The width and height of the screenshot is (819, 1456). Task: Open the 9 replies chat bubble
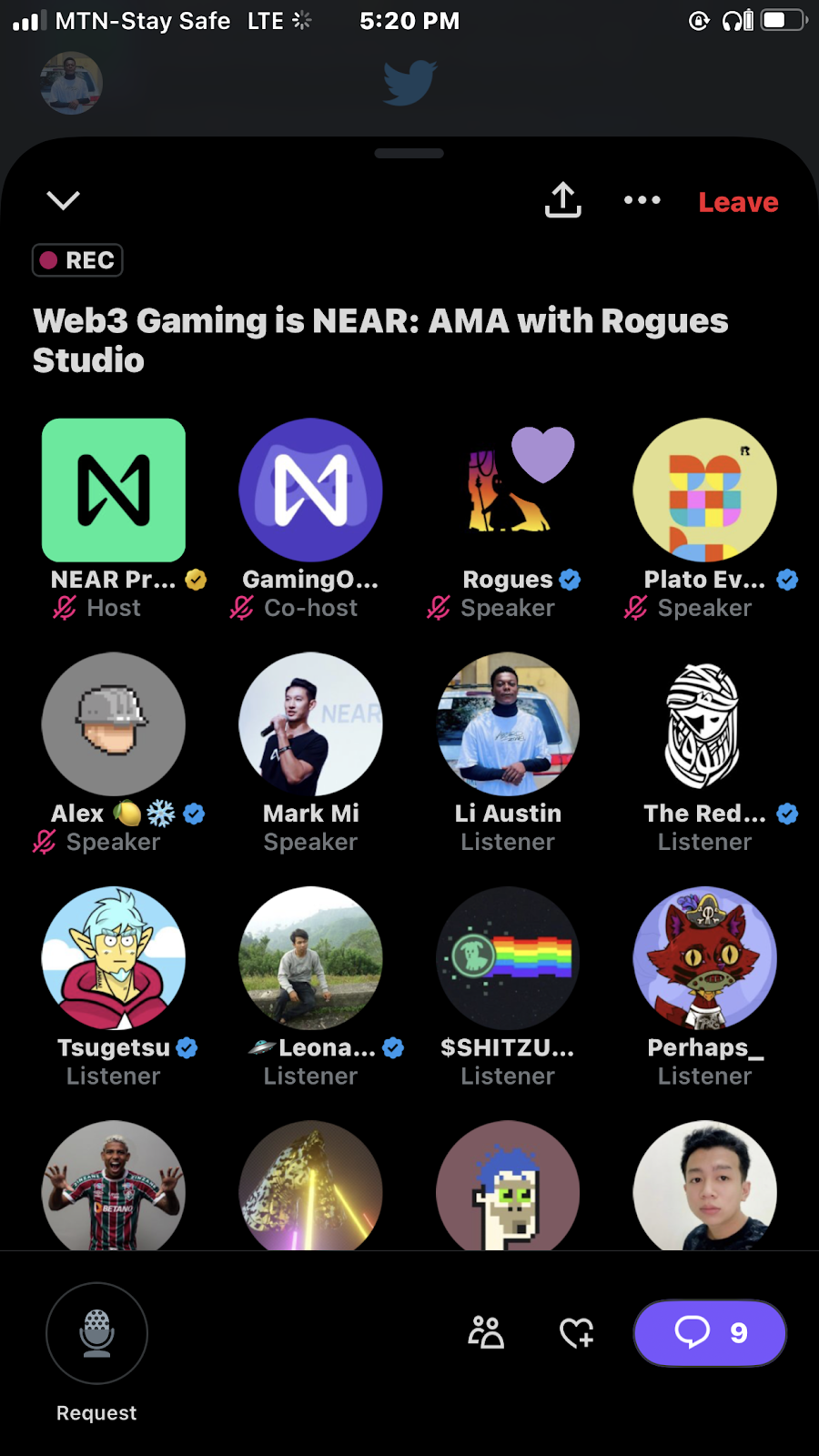[x=710, y=1333]
